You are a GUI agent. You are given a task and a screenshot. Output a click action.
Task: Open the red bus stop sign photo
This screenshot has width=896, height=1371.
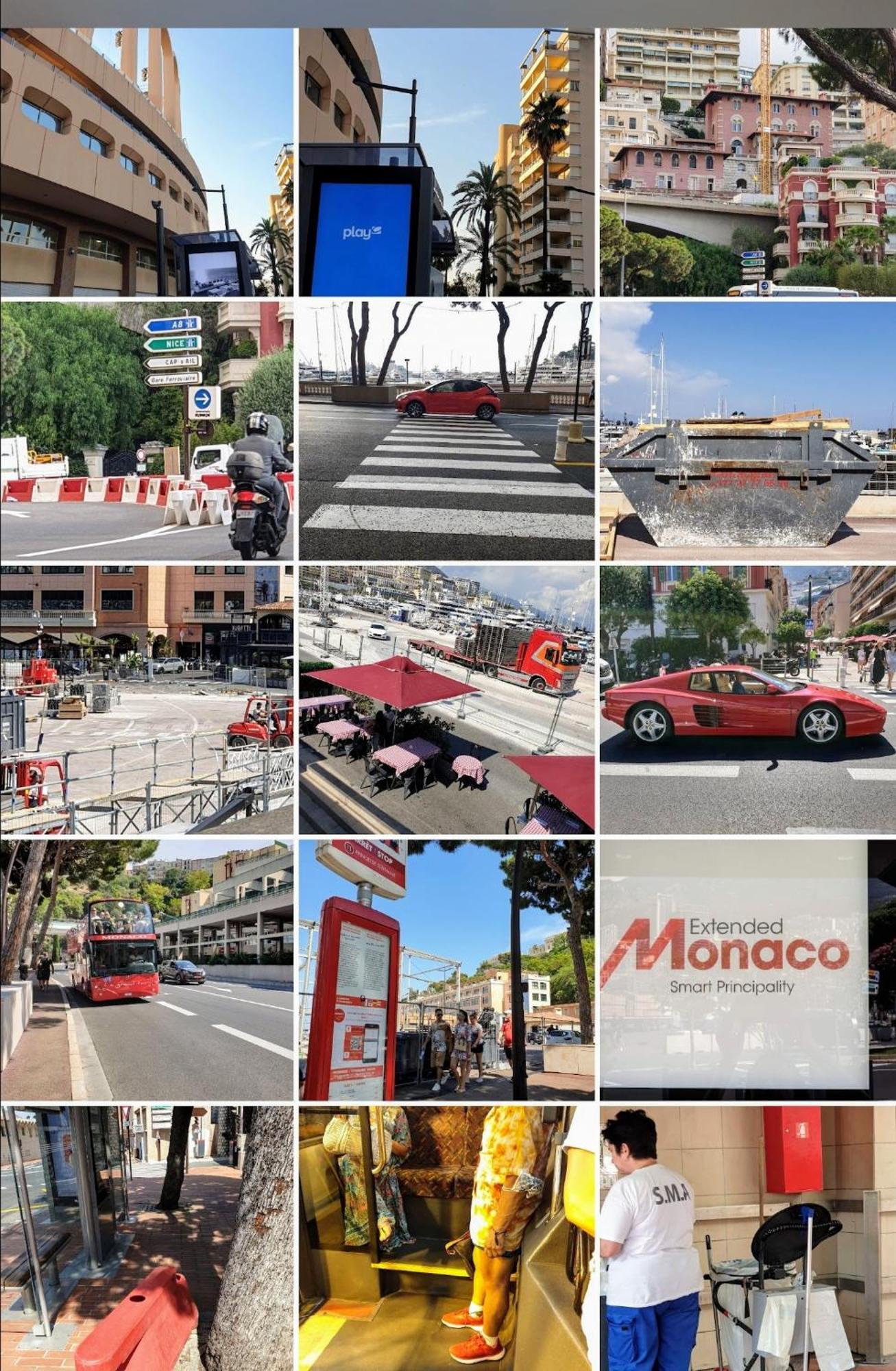[446, 969]
